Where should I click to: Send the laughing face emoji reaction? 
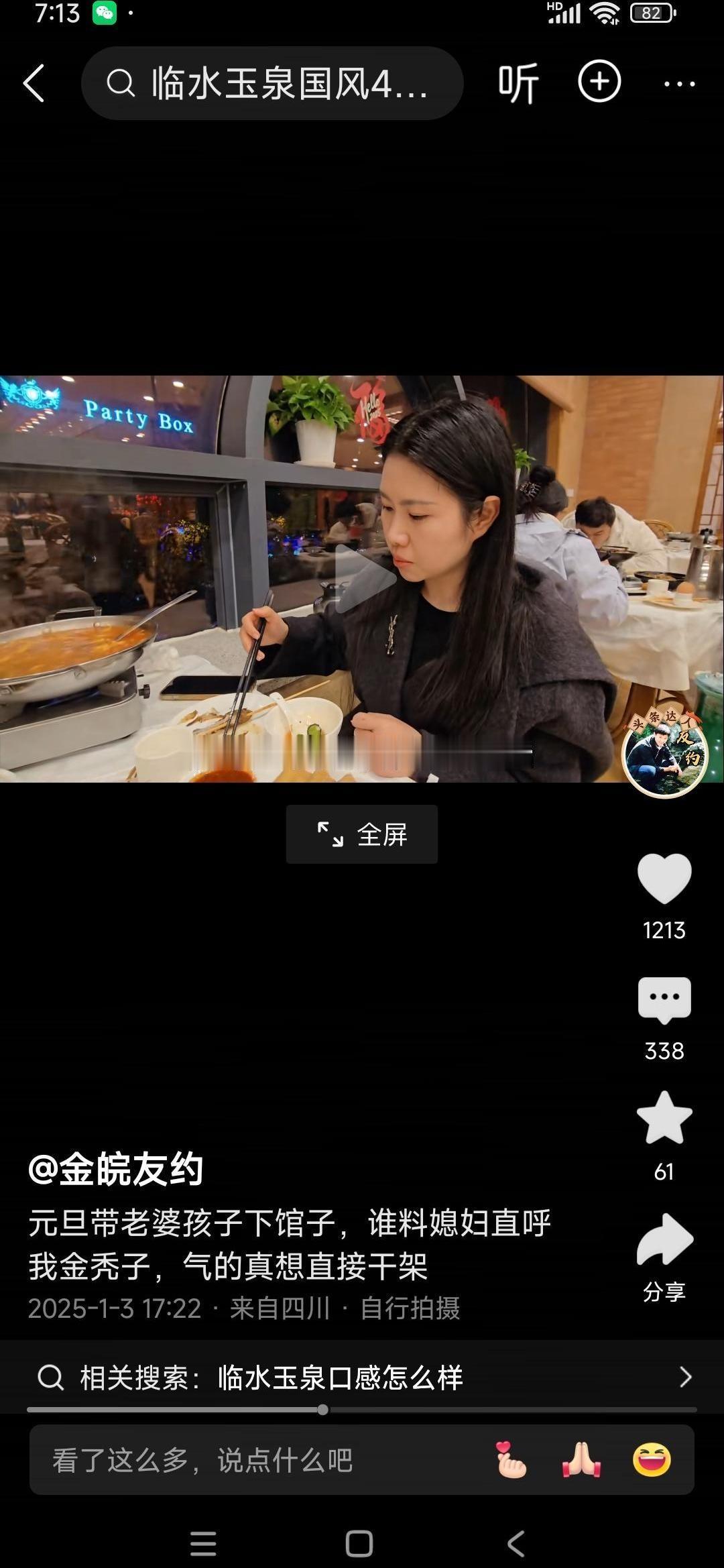tap(652, 1460)
